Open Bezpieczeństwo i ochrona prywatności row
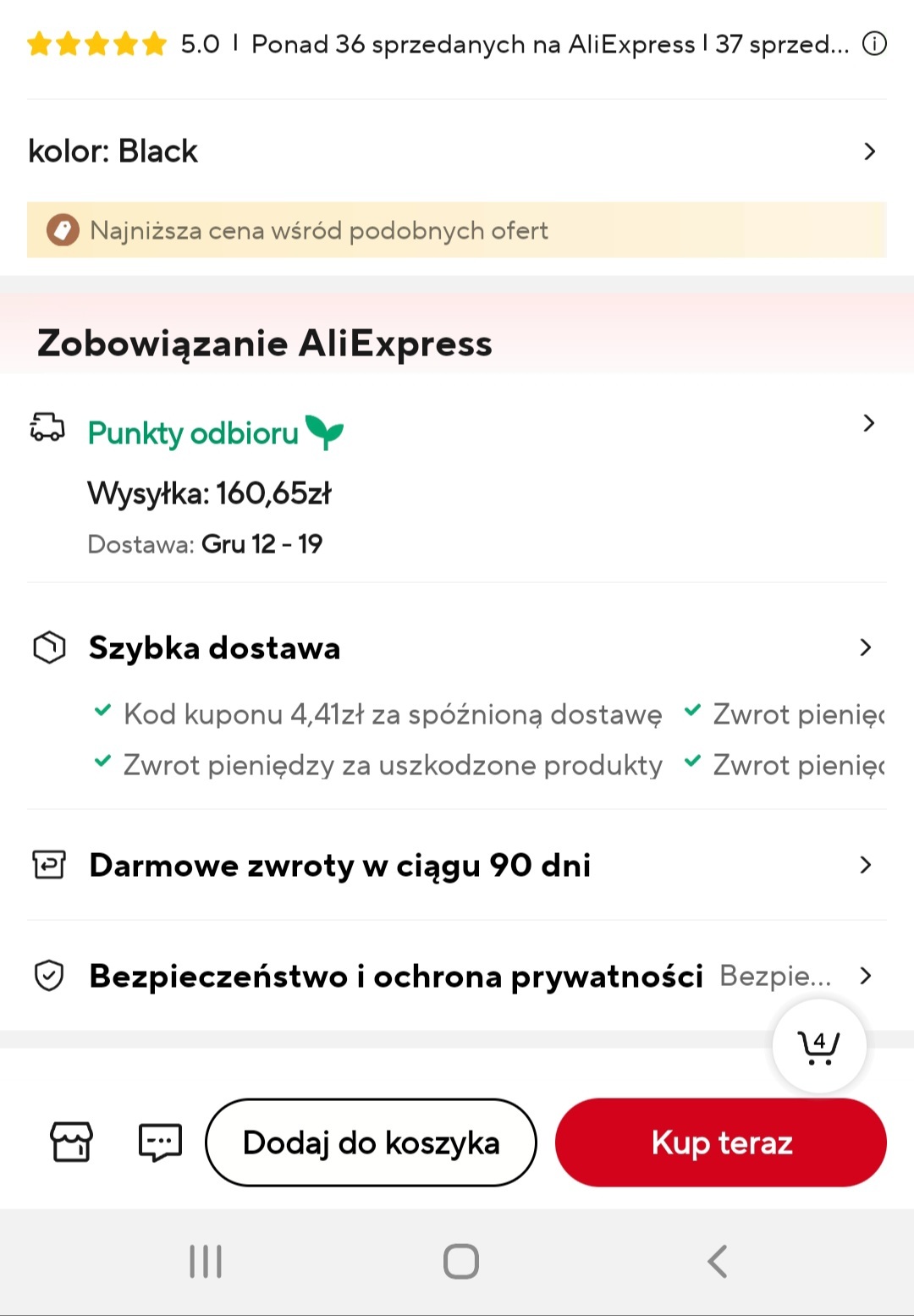Viewport: 914px width, 1316px height. 456,976
